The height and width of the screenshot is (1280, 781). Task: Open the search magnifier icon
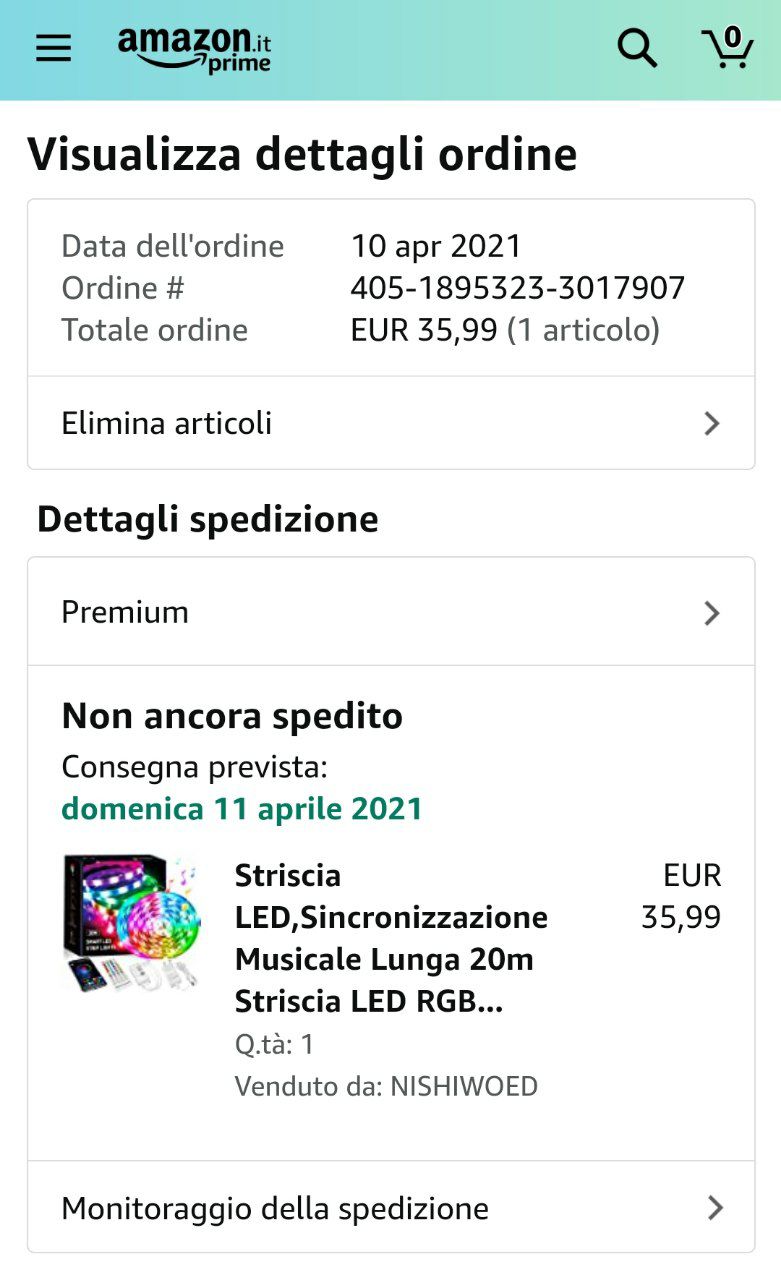tap(636, 48)
